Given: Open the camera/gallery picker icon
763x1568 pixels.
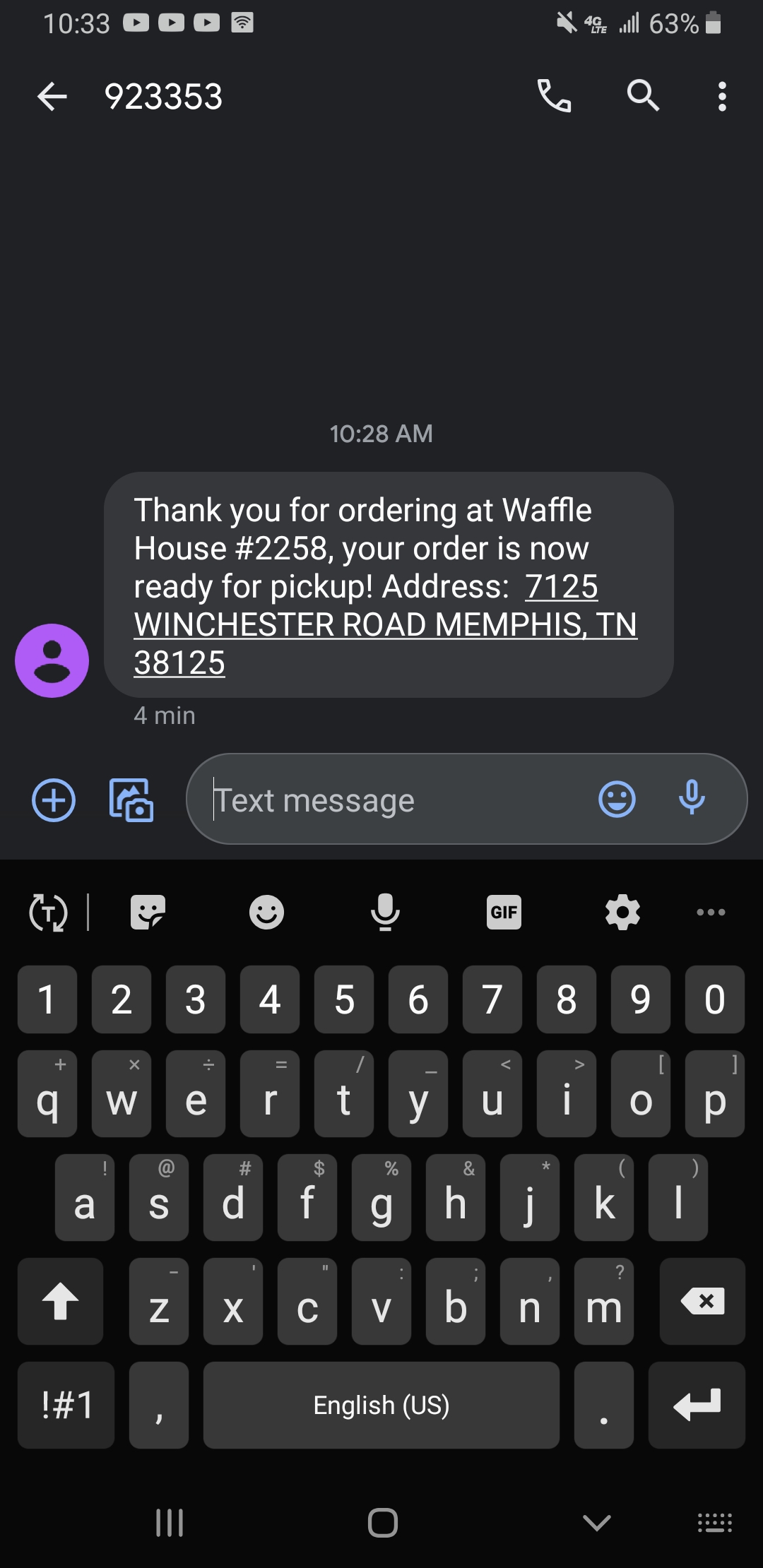Looking at the screenshot, I should click(133, 800).
